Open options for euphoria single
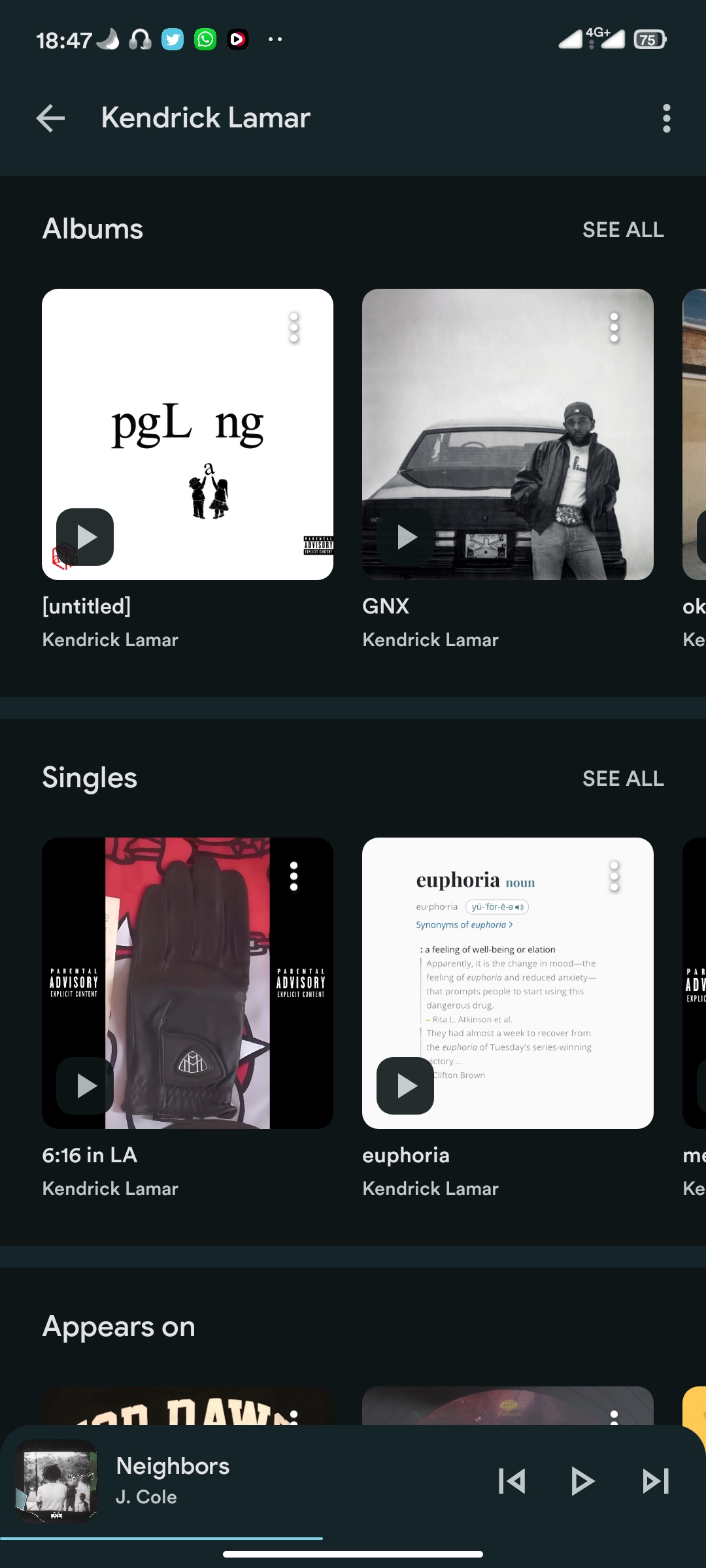The height and width of the screenshot is (1568, 706). coord(614,876)
